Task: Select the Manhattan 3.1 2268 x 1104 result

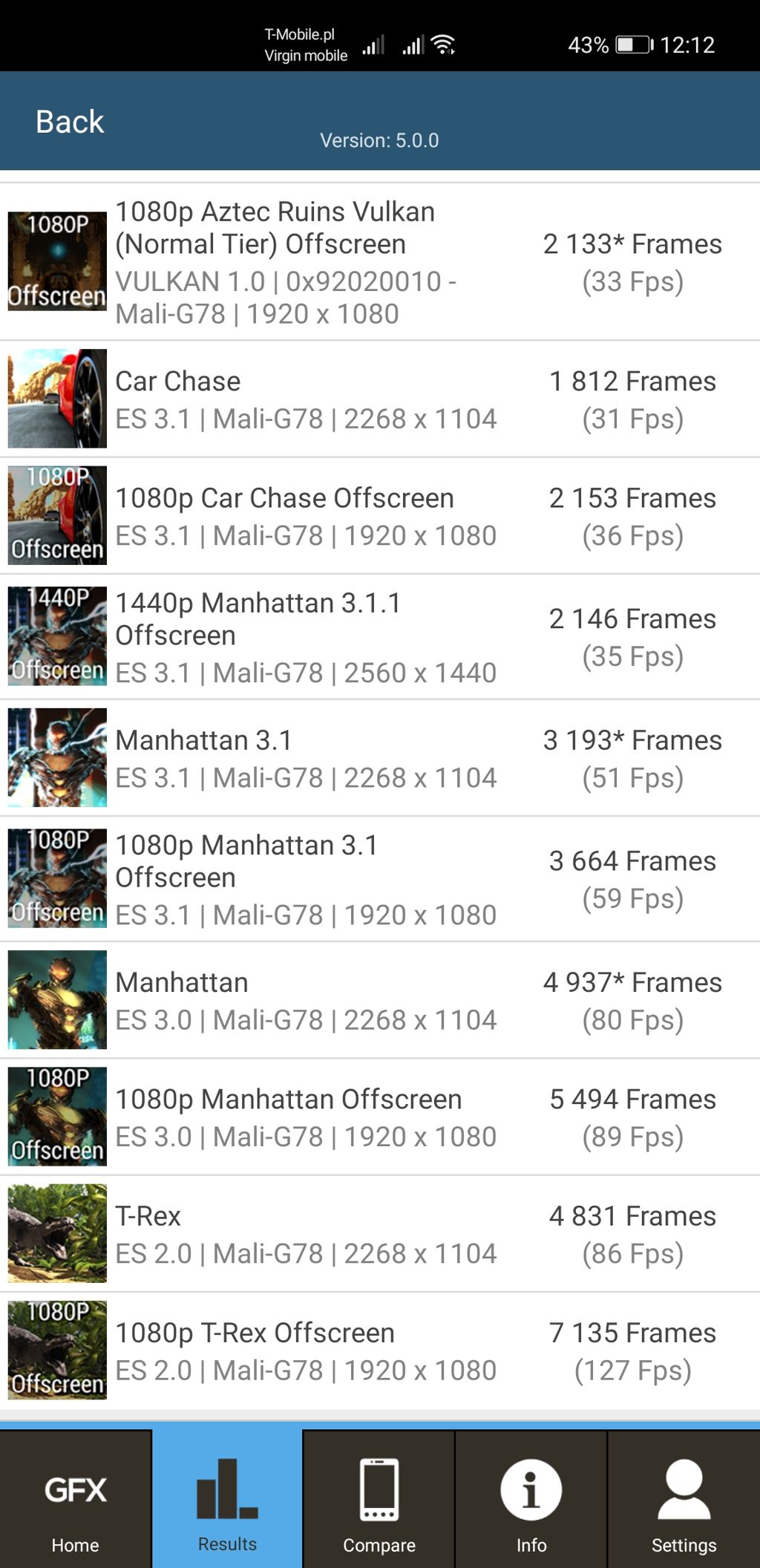Action: click(380, 758)
